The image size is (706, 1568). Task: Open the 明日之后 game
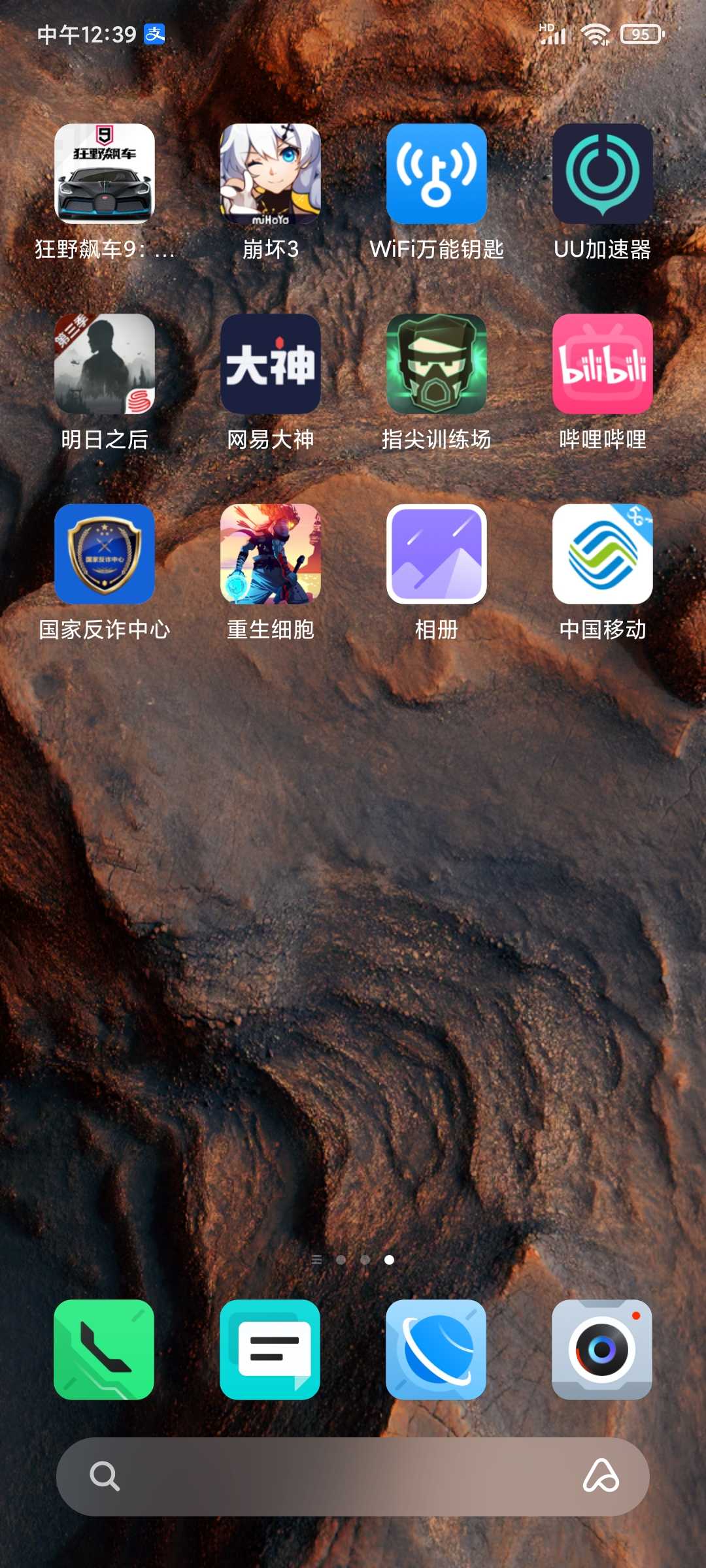105,364
